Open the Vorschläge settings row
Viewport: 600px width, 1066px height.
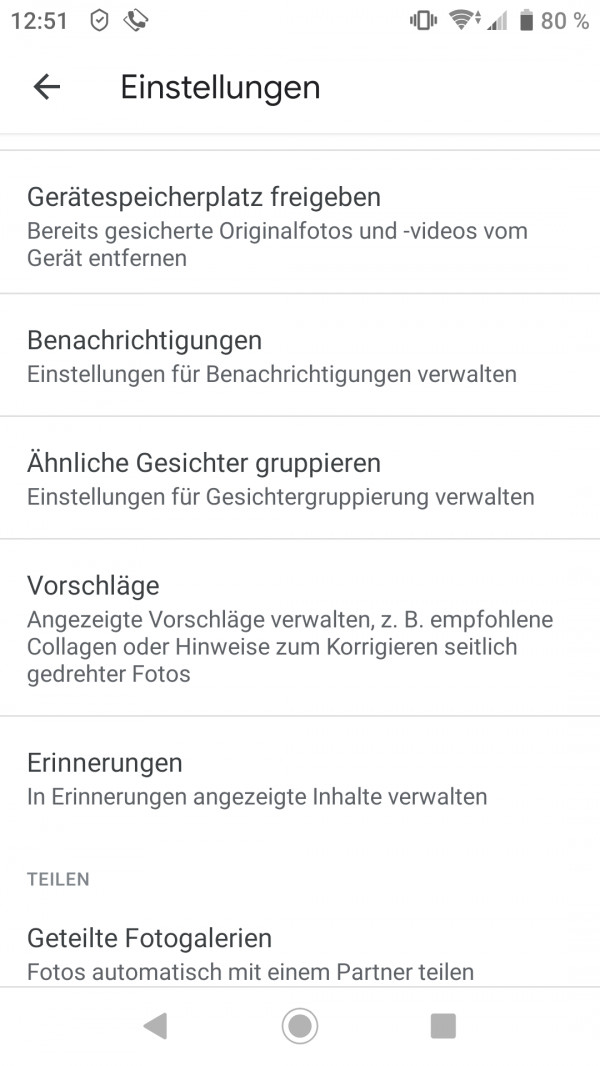300,627
